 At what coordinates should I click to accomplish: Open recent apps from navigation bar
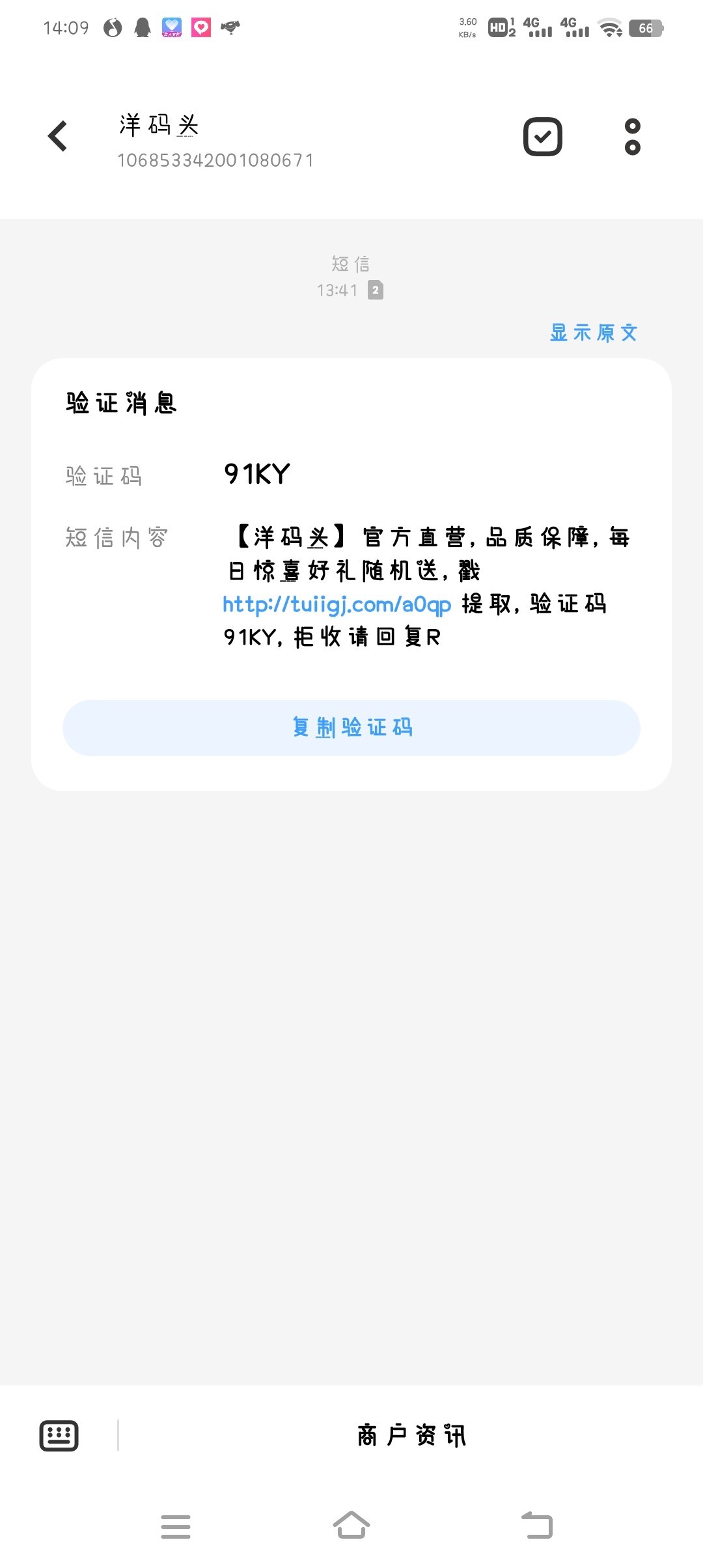[176, 1526]
